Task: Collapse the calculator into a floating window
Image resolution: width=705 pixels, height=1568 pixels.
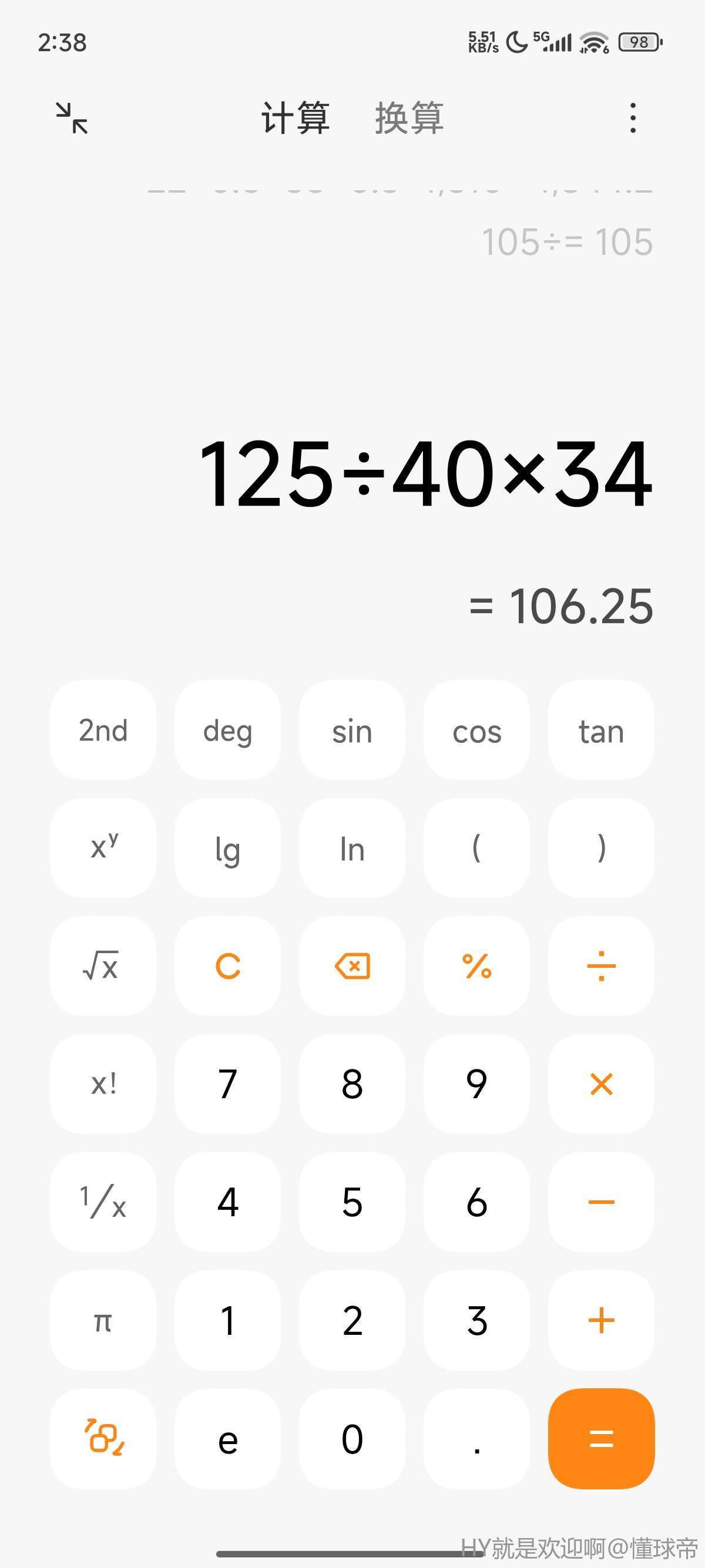Action: coord(72,117)
